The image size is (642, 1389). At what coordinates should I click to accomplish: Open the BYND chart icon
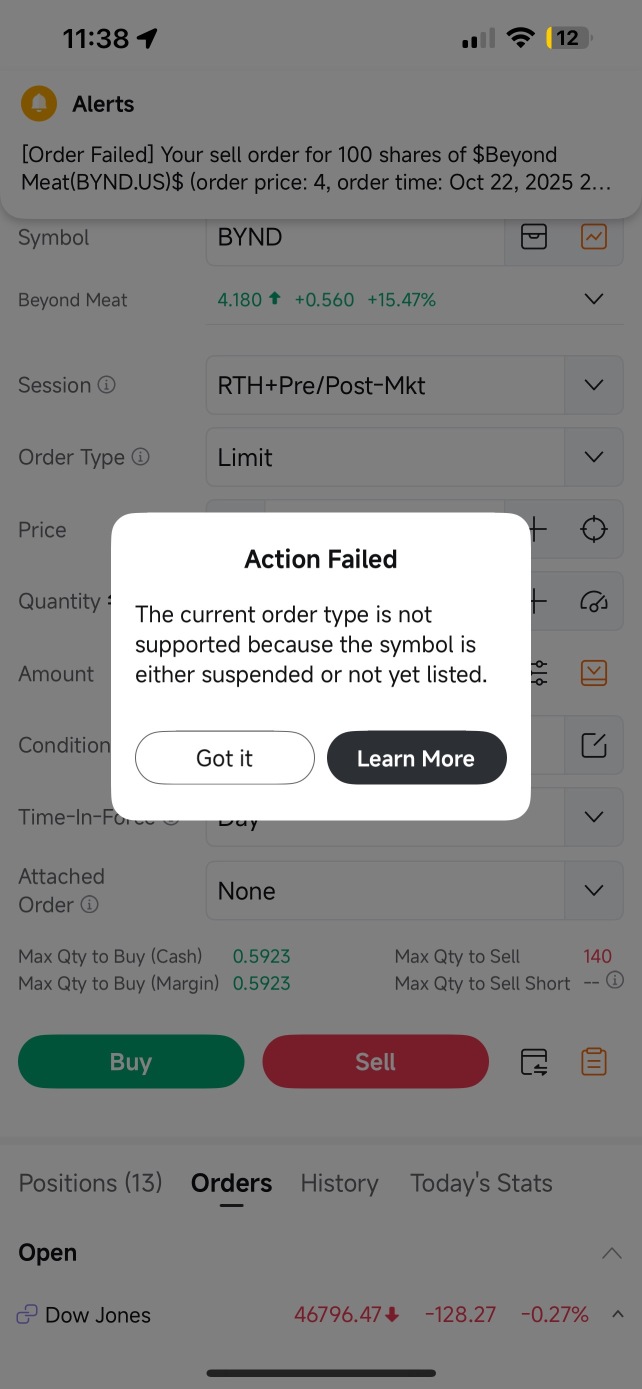(x=593, y=237)
